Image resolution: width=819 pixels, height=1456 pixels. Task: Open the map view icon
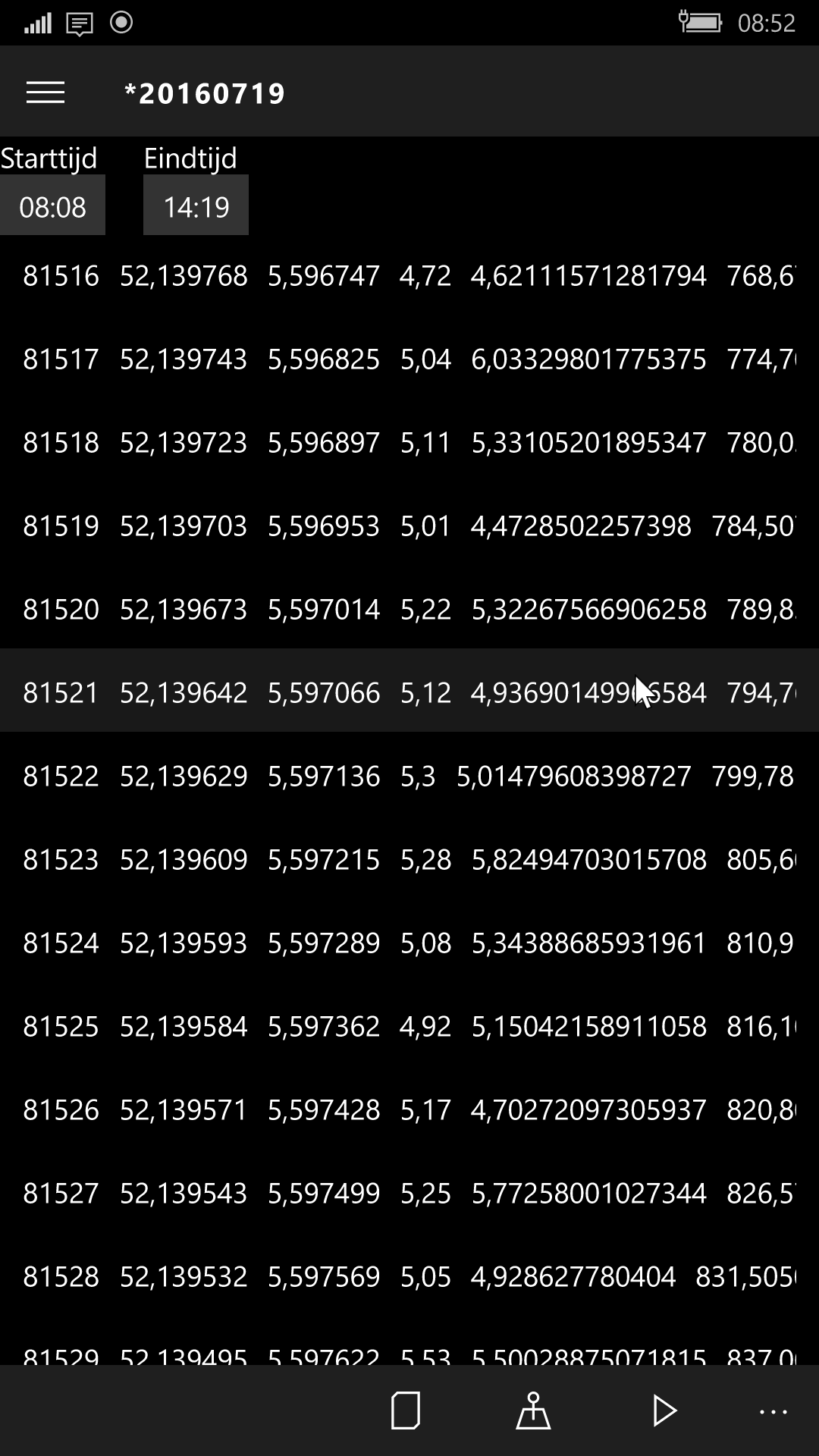tap(534, 1410)
